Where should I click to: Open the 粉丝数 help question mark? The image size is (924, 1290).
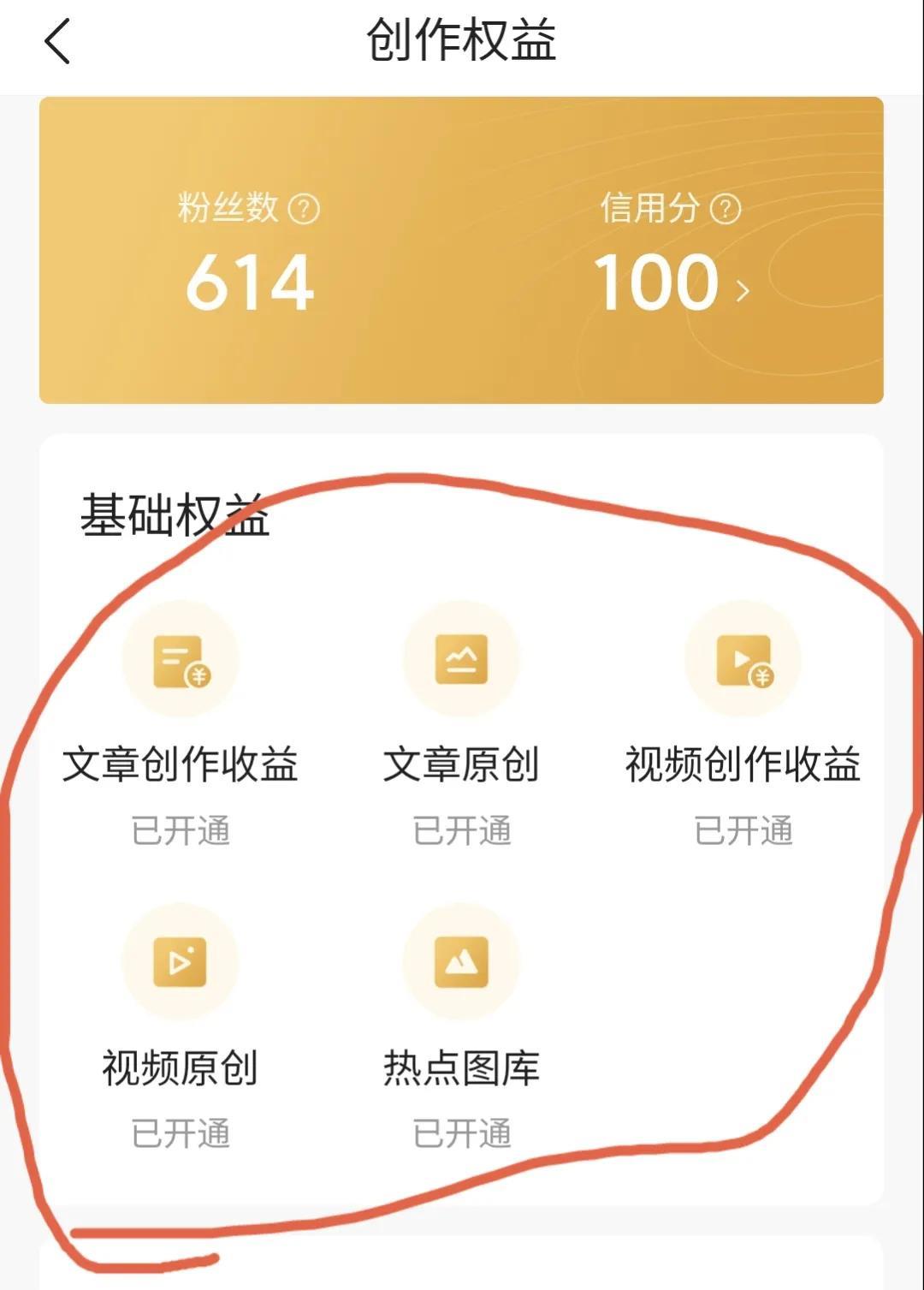pos(304,209)
